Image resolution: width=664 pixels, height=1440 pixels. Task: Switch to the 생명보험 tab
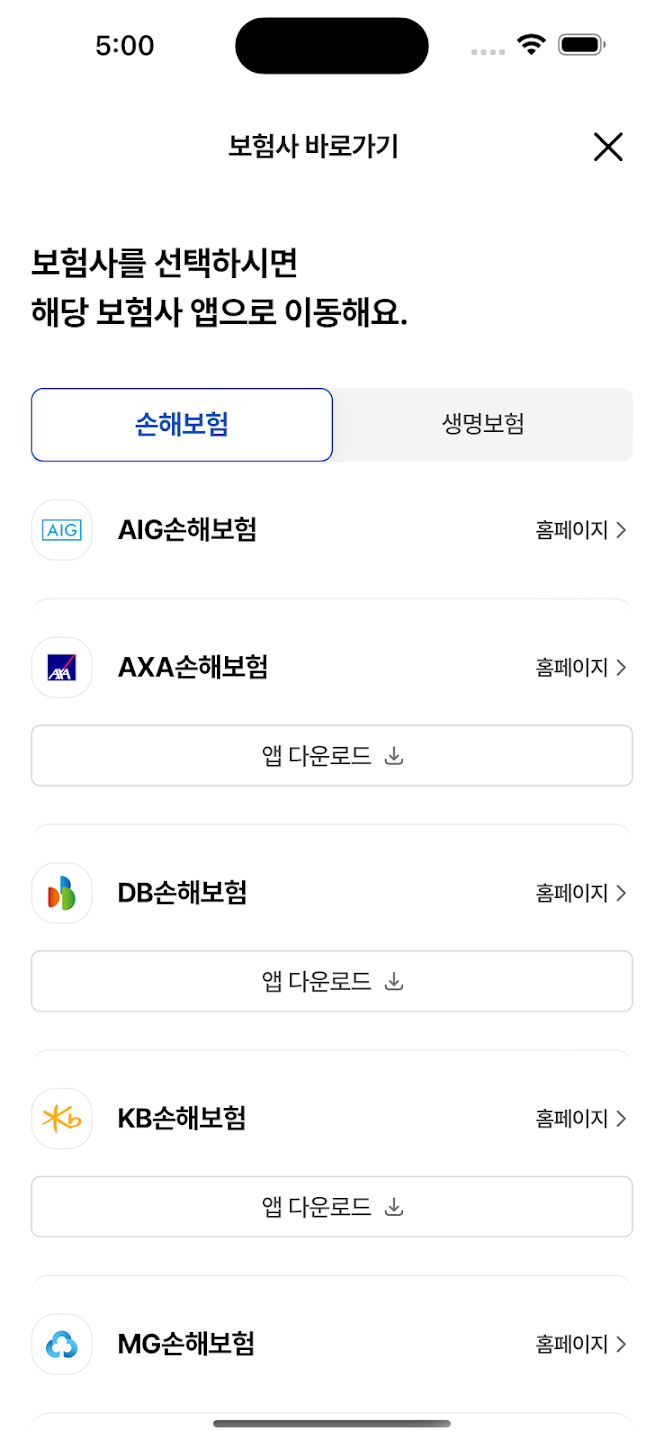click(483, 425)
